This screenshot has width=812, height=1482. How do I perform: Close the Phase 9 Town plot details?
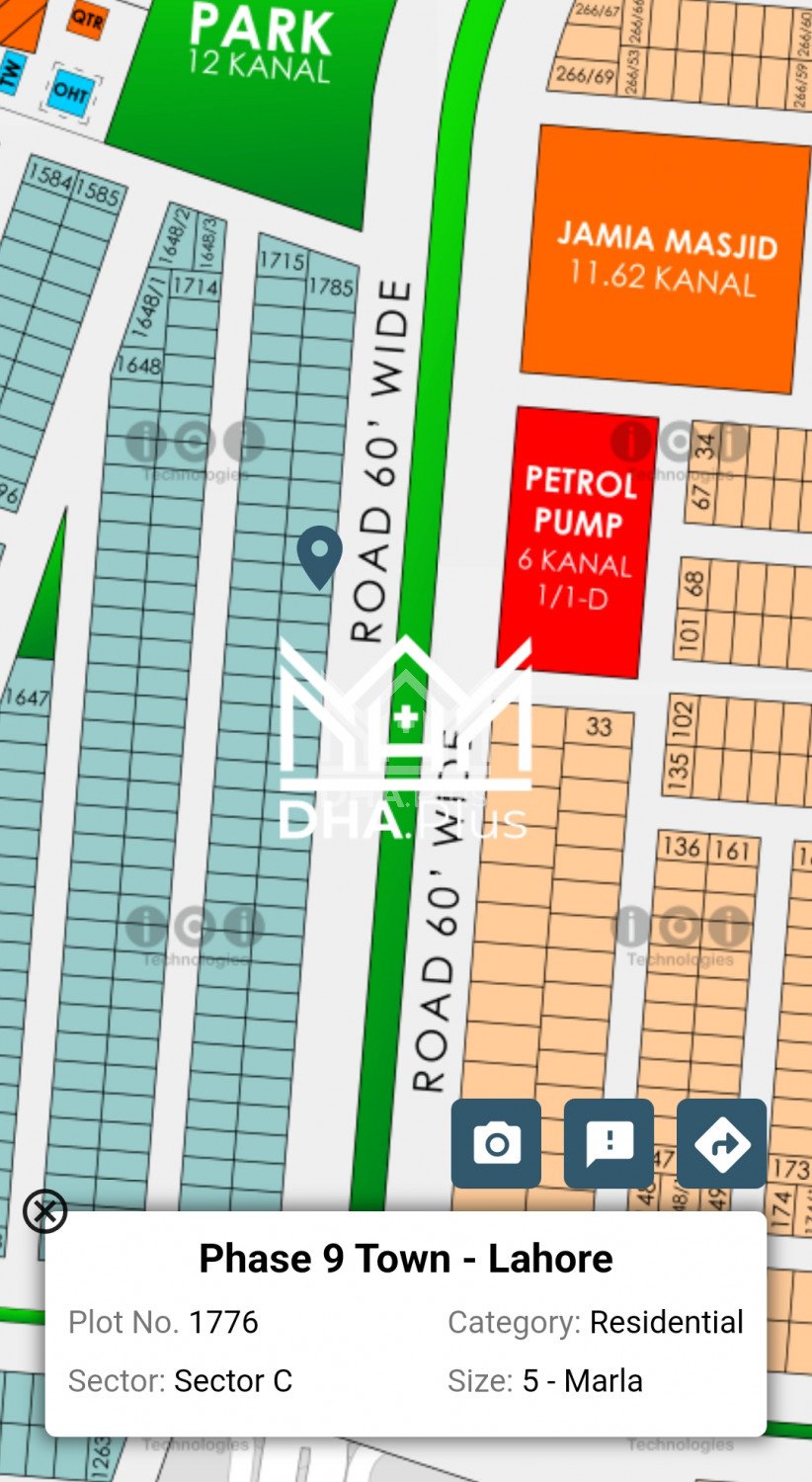coord(44,1211)
